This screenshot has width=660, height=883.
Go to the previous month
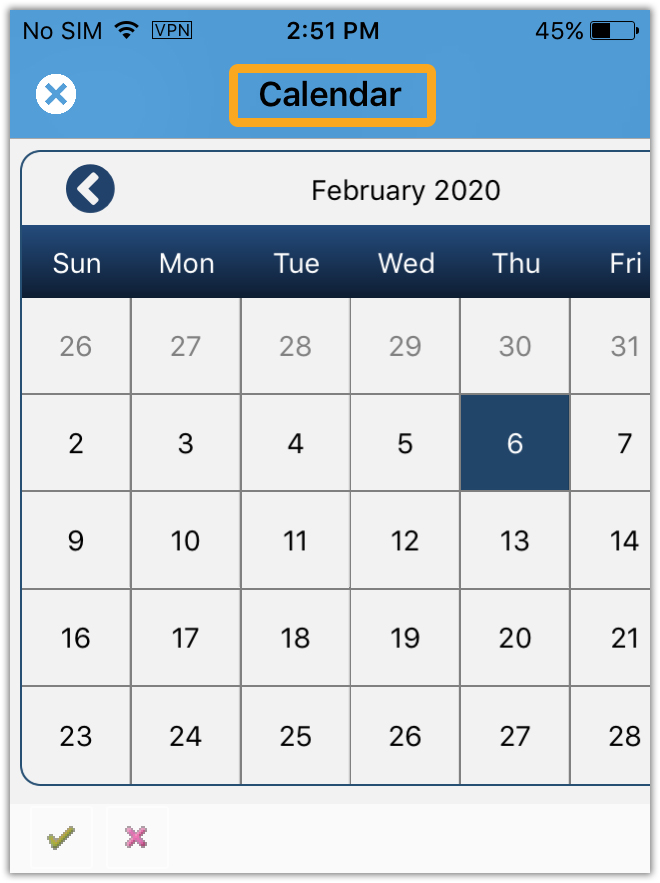tap(91, 189)
